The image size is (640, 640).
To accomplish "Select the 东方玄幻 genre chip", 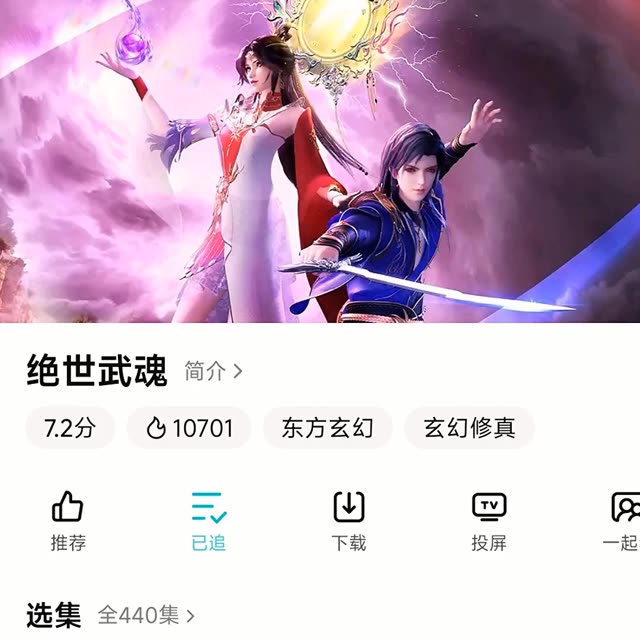I will (x=327, y=429).
